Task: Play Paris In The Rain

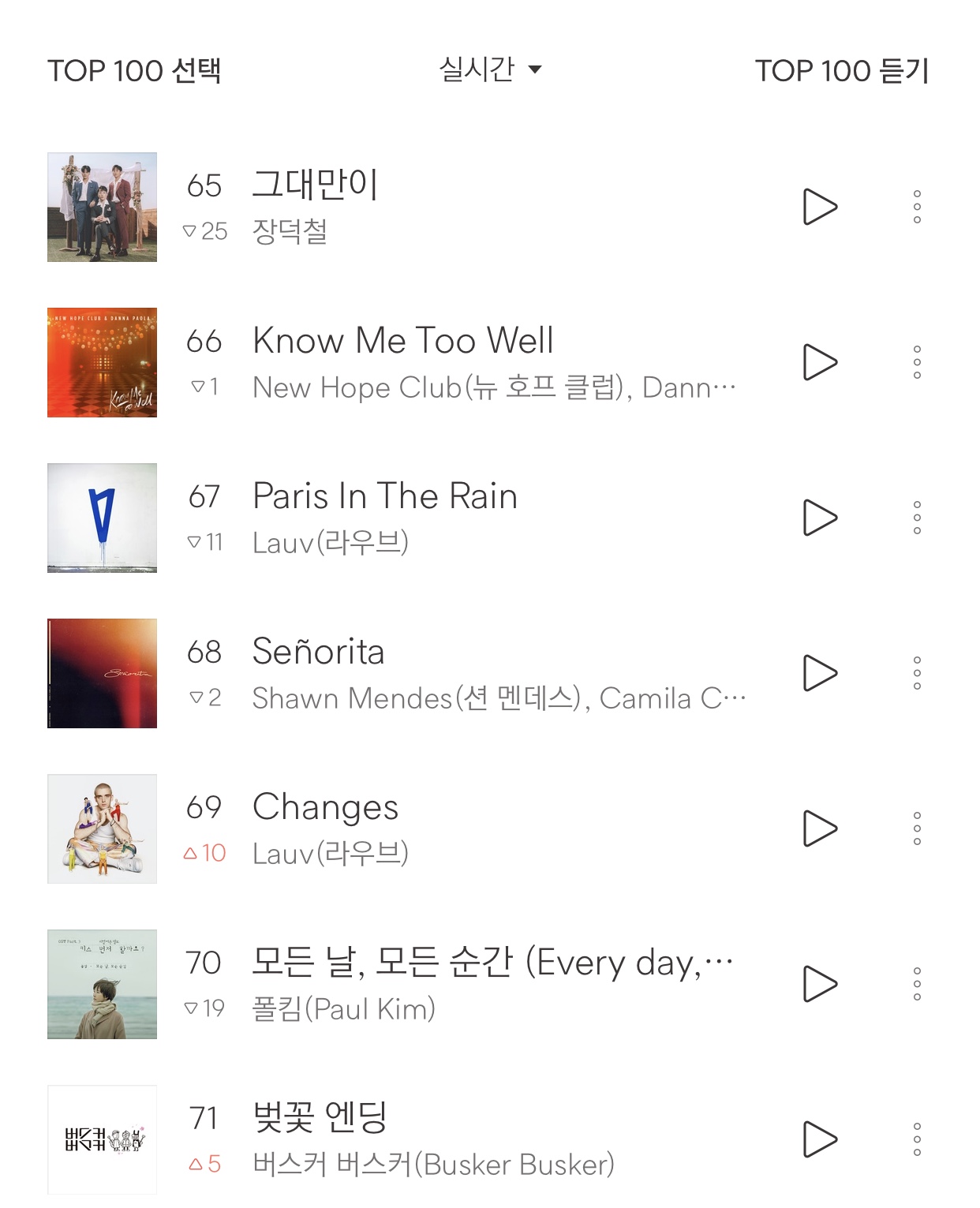Action: pyautogui.click(x=820, y=518)
